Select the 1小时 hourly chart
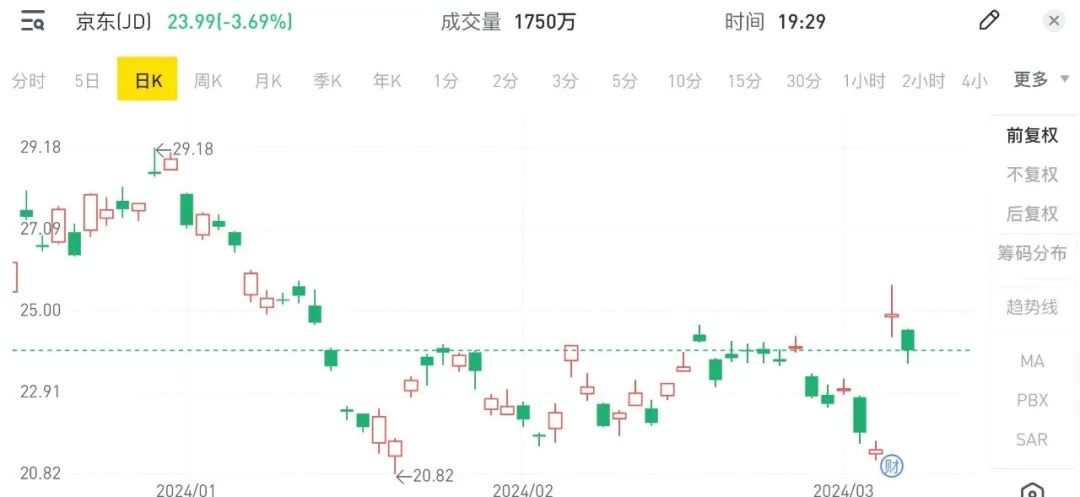The height and width of the screenshot is (497, 1080). [x=864, y=82]
